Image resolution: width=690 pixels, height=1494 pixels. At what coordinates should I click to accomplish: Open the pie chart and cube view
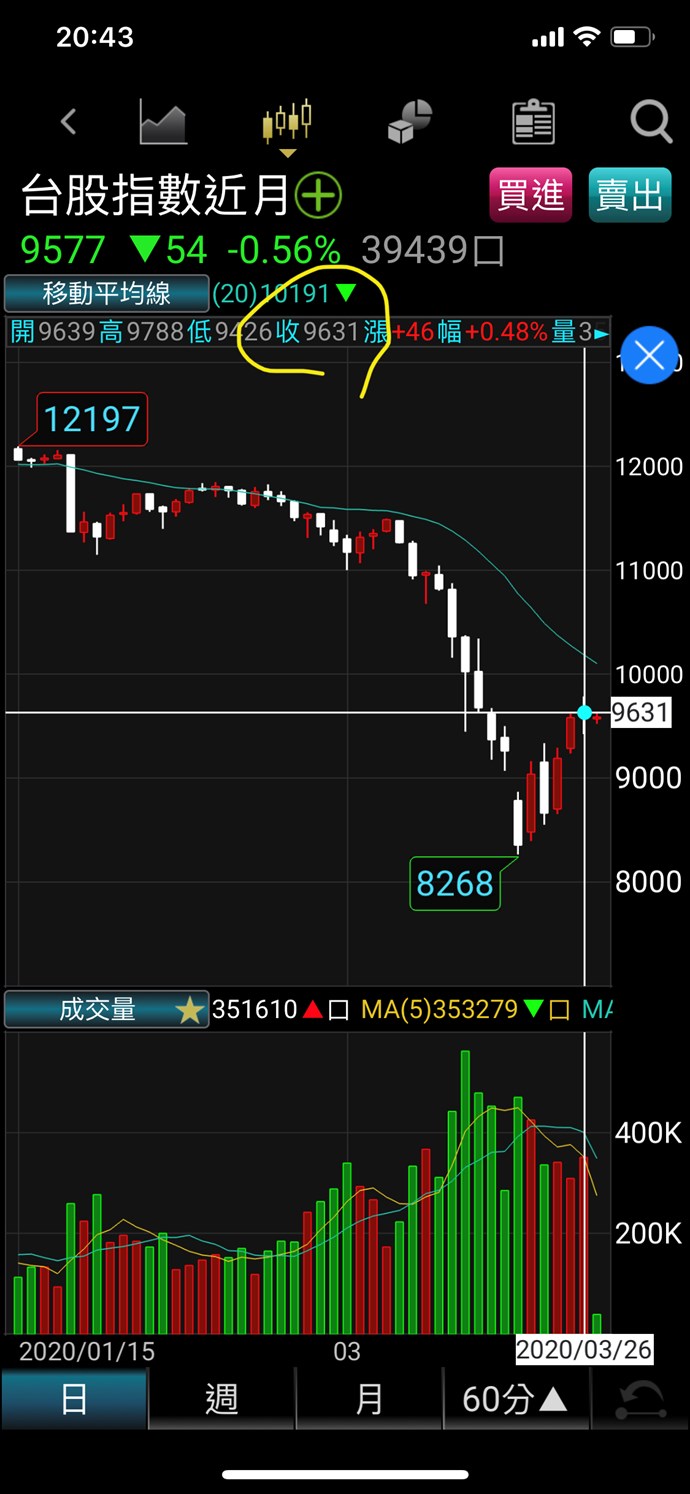pos(409,122)
